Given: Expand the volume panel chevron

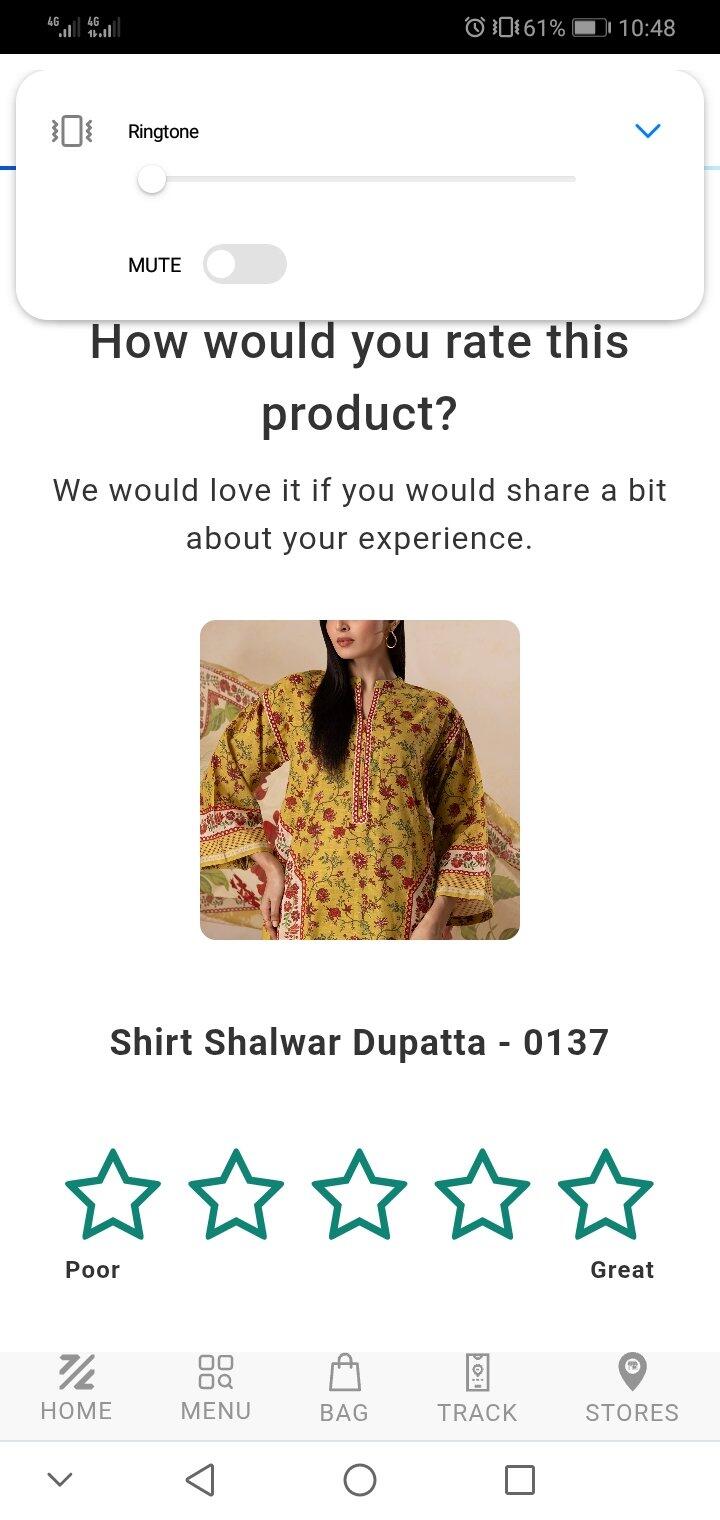Looking at the screenshot, I should [x=648, y=131].
